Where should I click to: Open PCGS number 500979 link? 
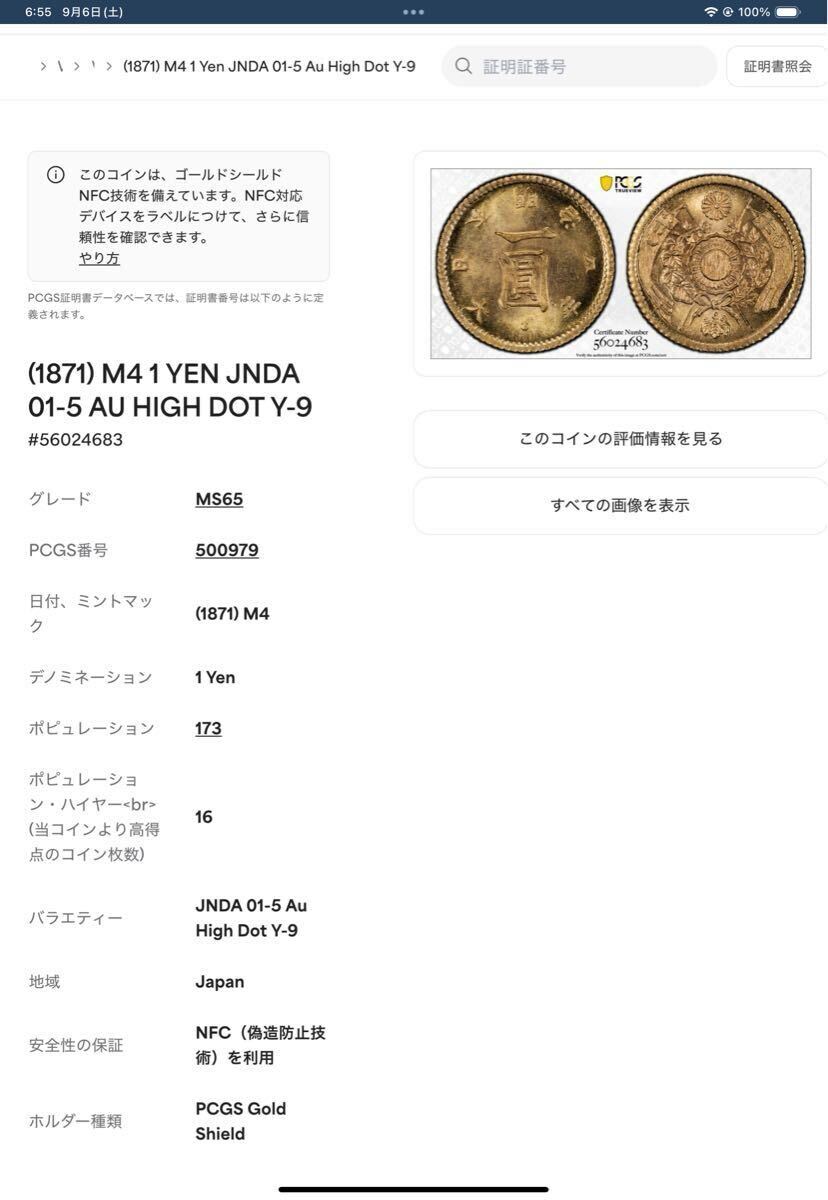(x=227, y=550)
